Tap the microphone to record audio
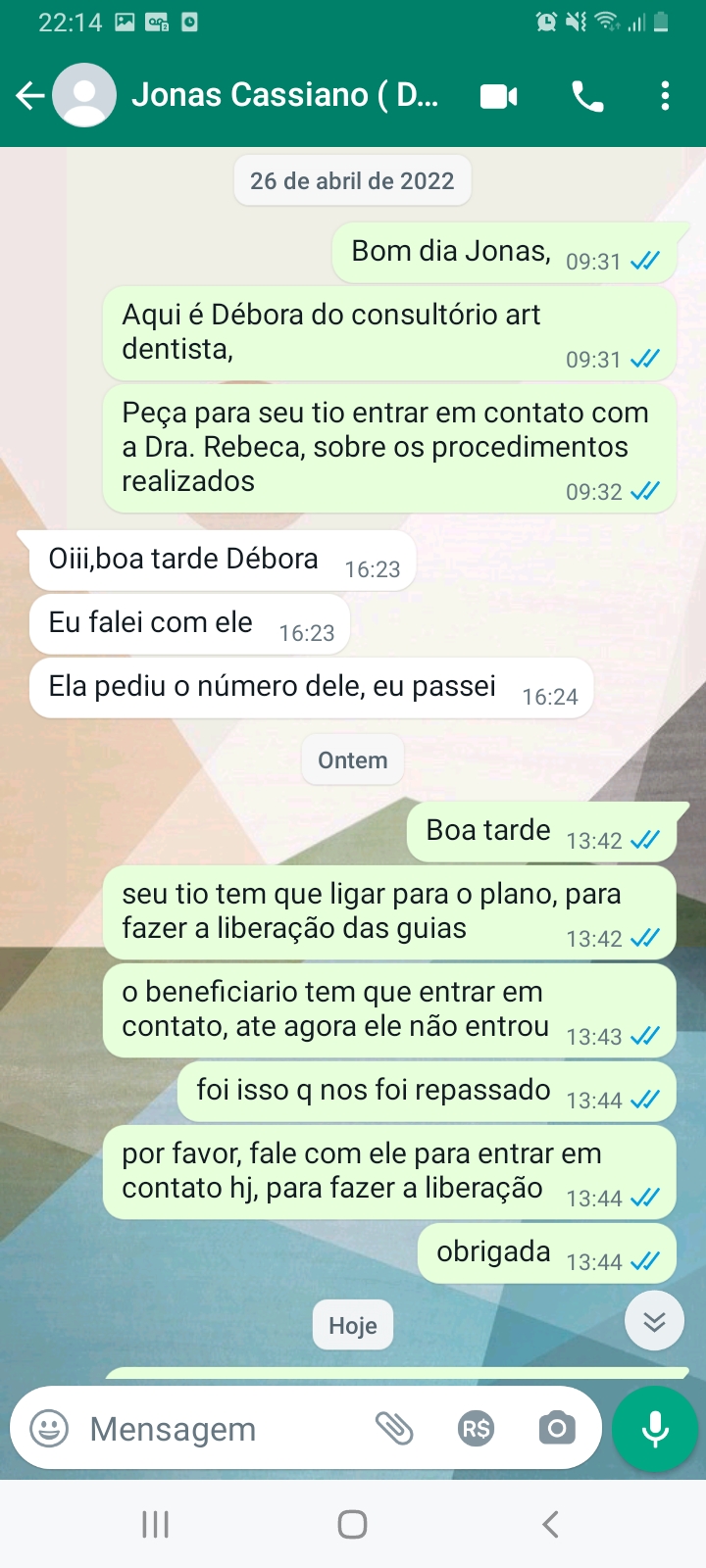Viewport: 706px width, 1568px height. click(x=654, y=1429)
